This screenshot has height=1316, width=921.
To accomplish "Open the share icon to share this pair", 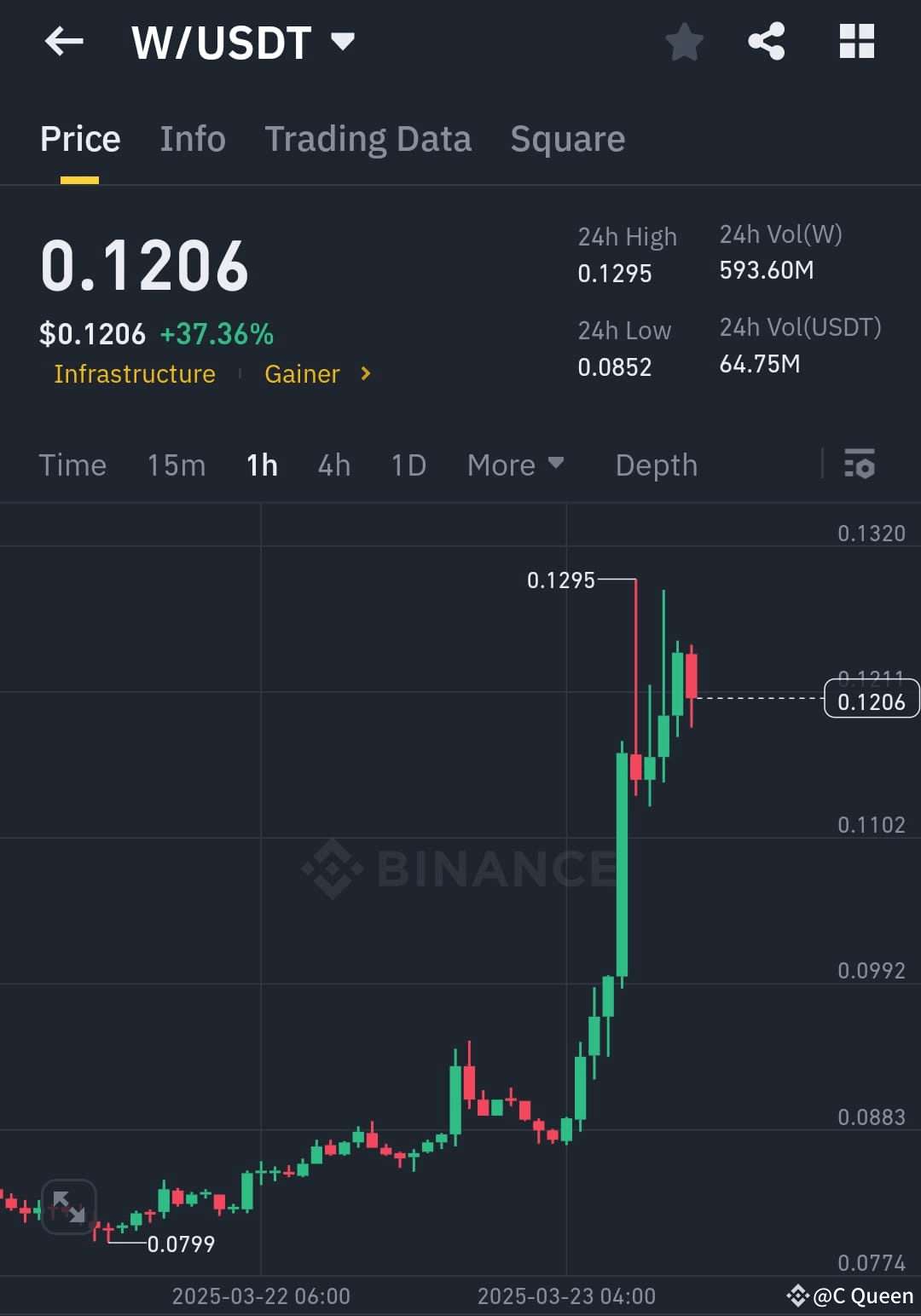I will (767, 42).
